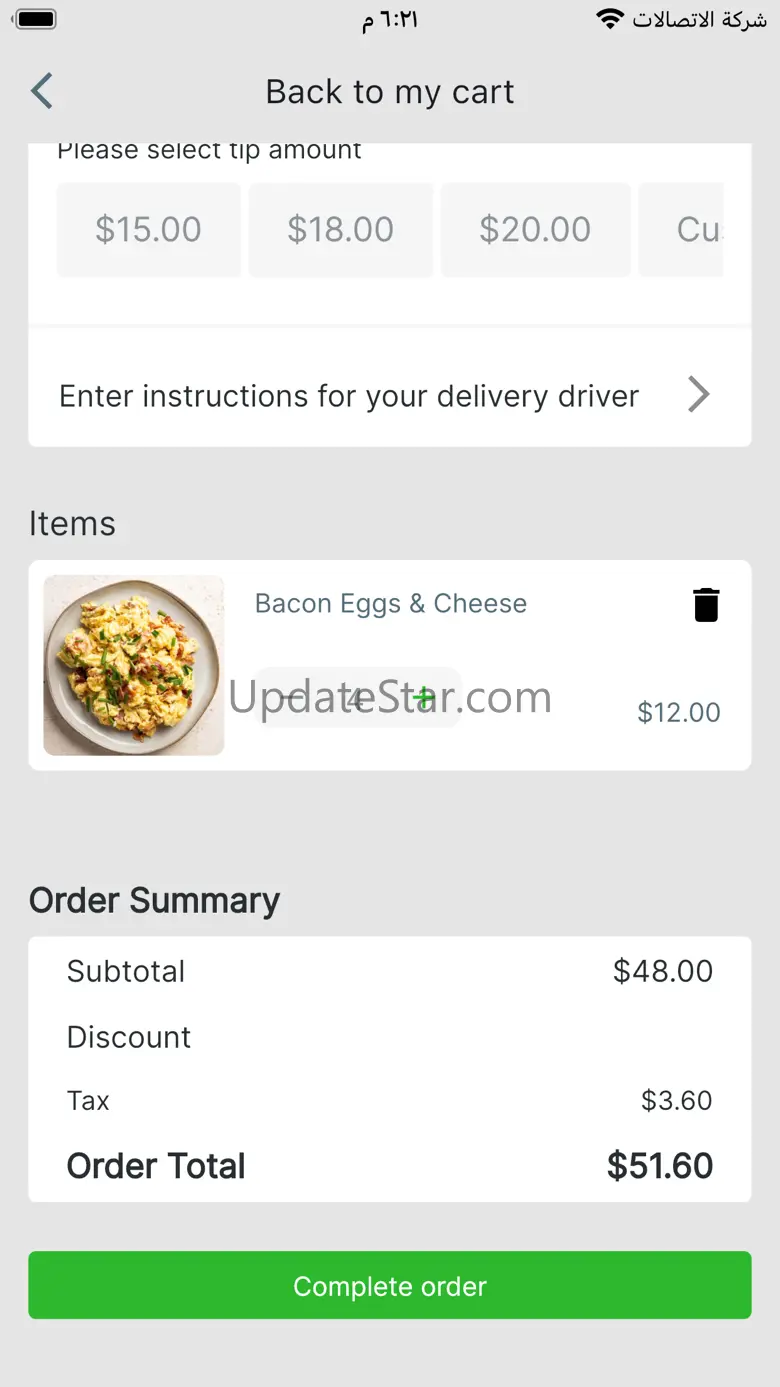Pick the $20.00 tip

coord(535,229)
